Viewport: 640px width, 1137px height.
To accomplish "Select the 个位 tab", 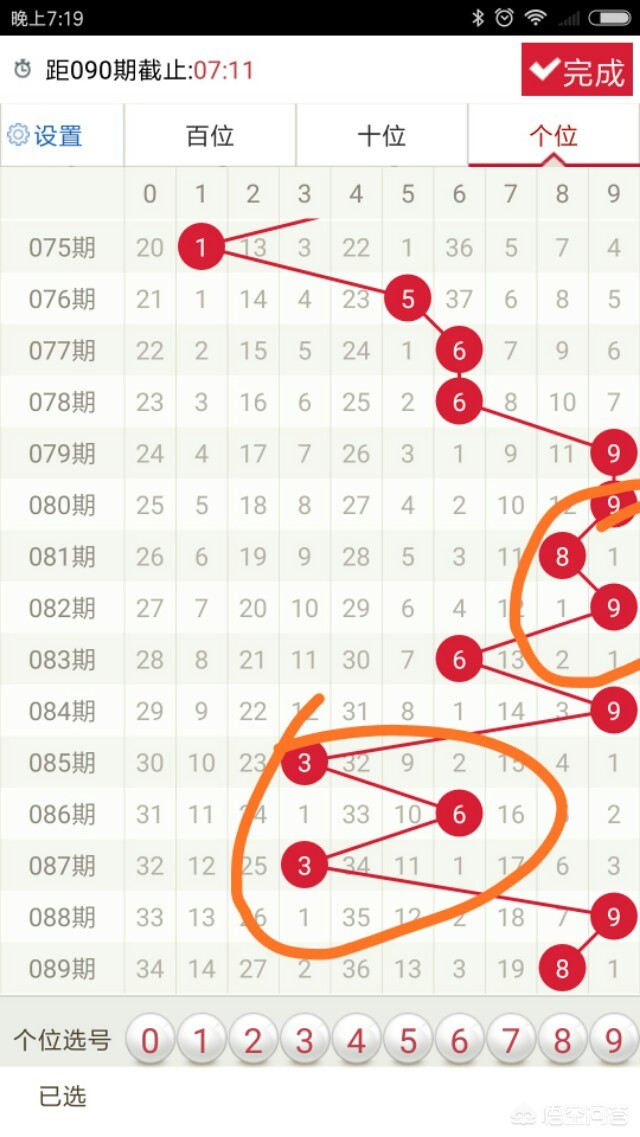I will coord(554,136).
